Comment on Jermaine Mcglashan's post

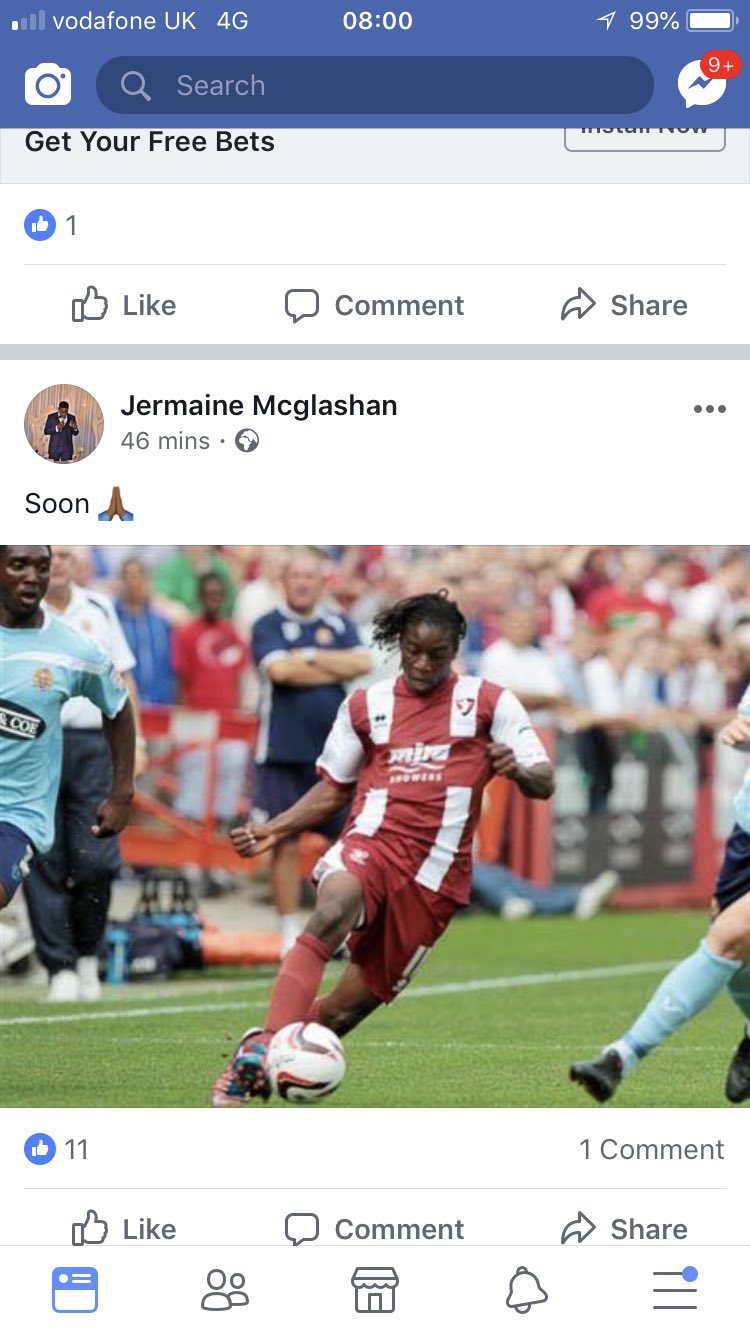(375, 1228)
